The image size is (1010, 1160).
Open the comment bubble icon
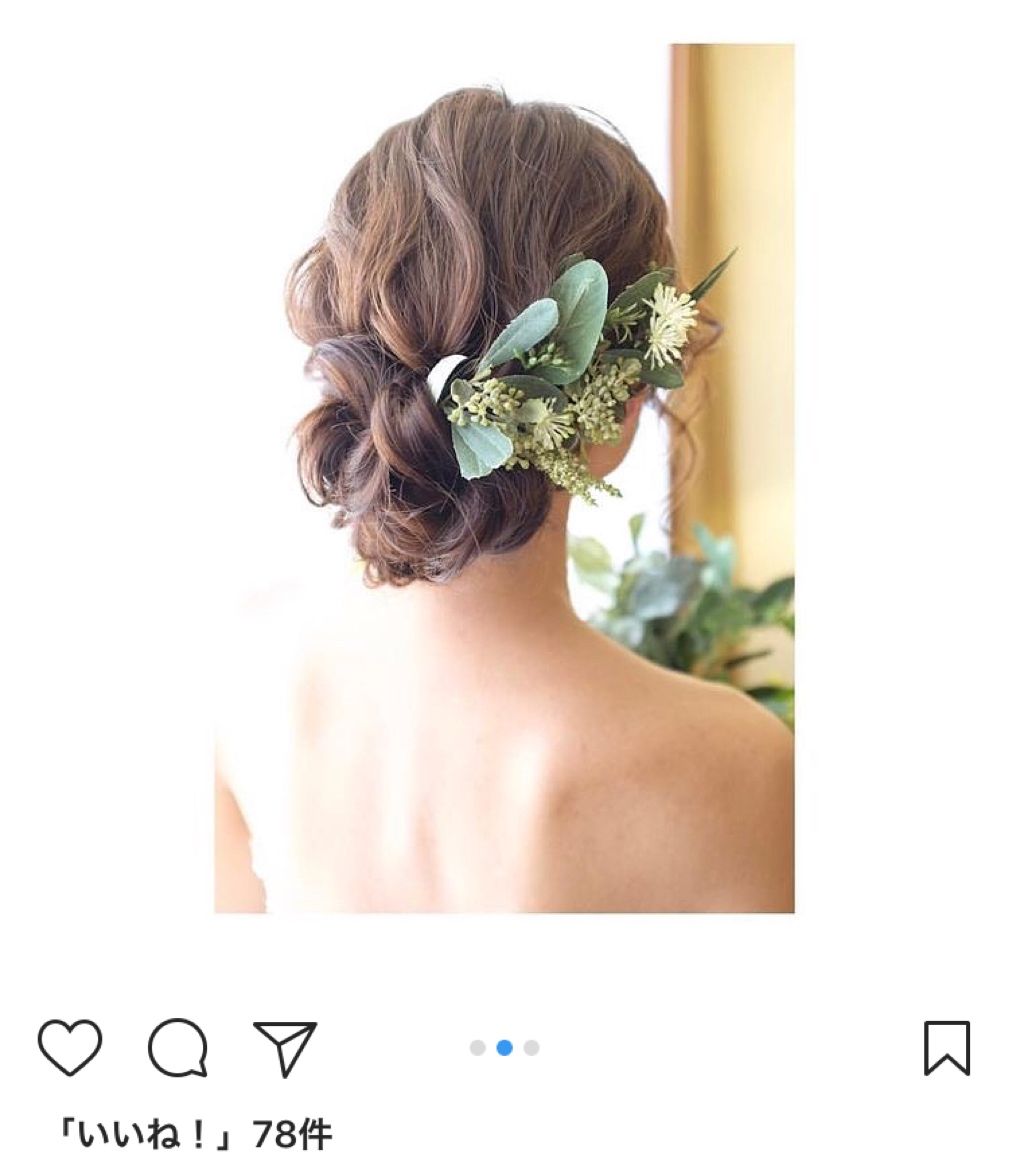(x=178, y=1047)
